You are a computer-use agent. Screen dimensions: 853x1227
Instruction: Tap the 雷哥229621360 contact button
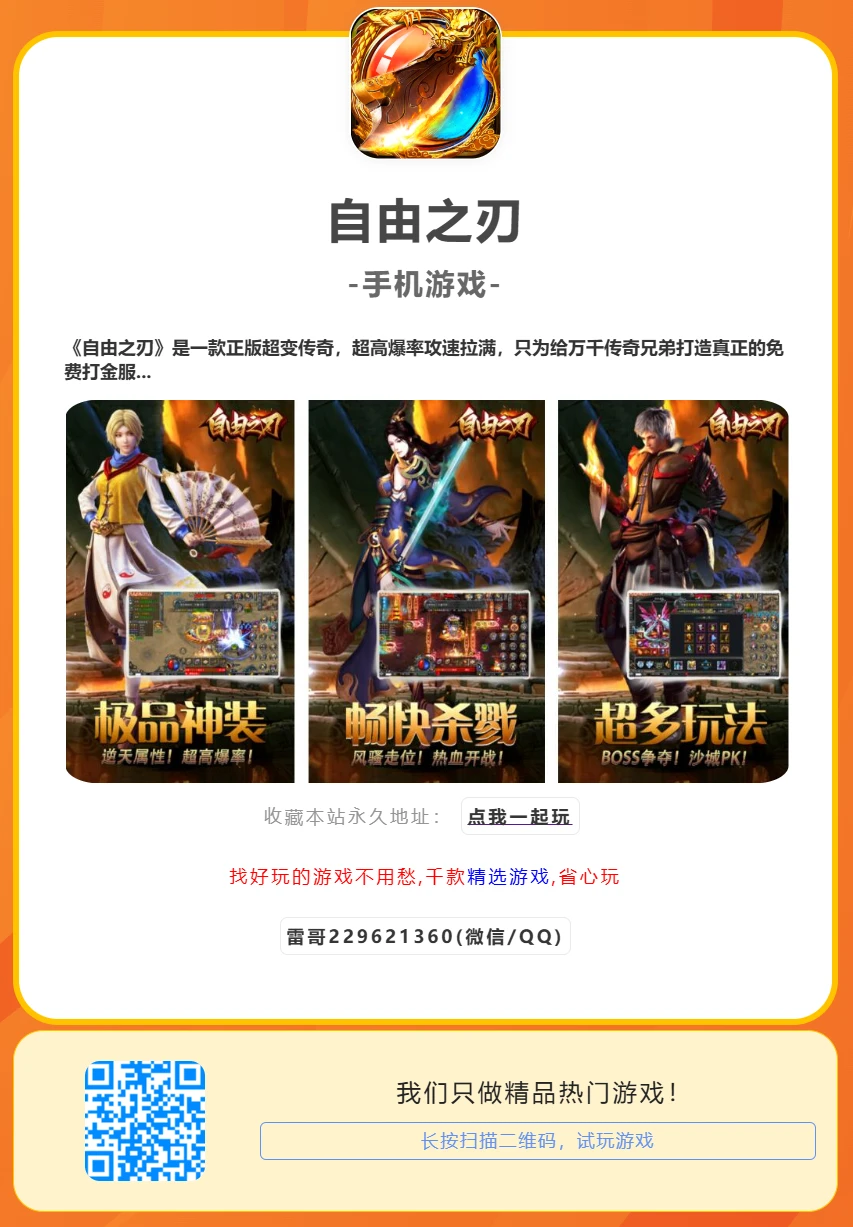[x=425, y=937]
